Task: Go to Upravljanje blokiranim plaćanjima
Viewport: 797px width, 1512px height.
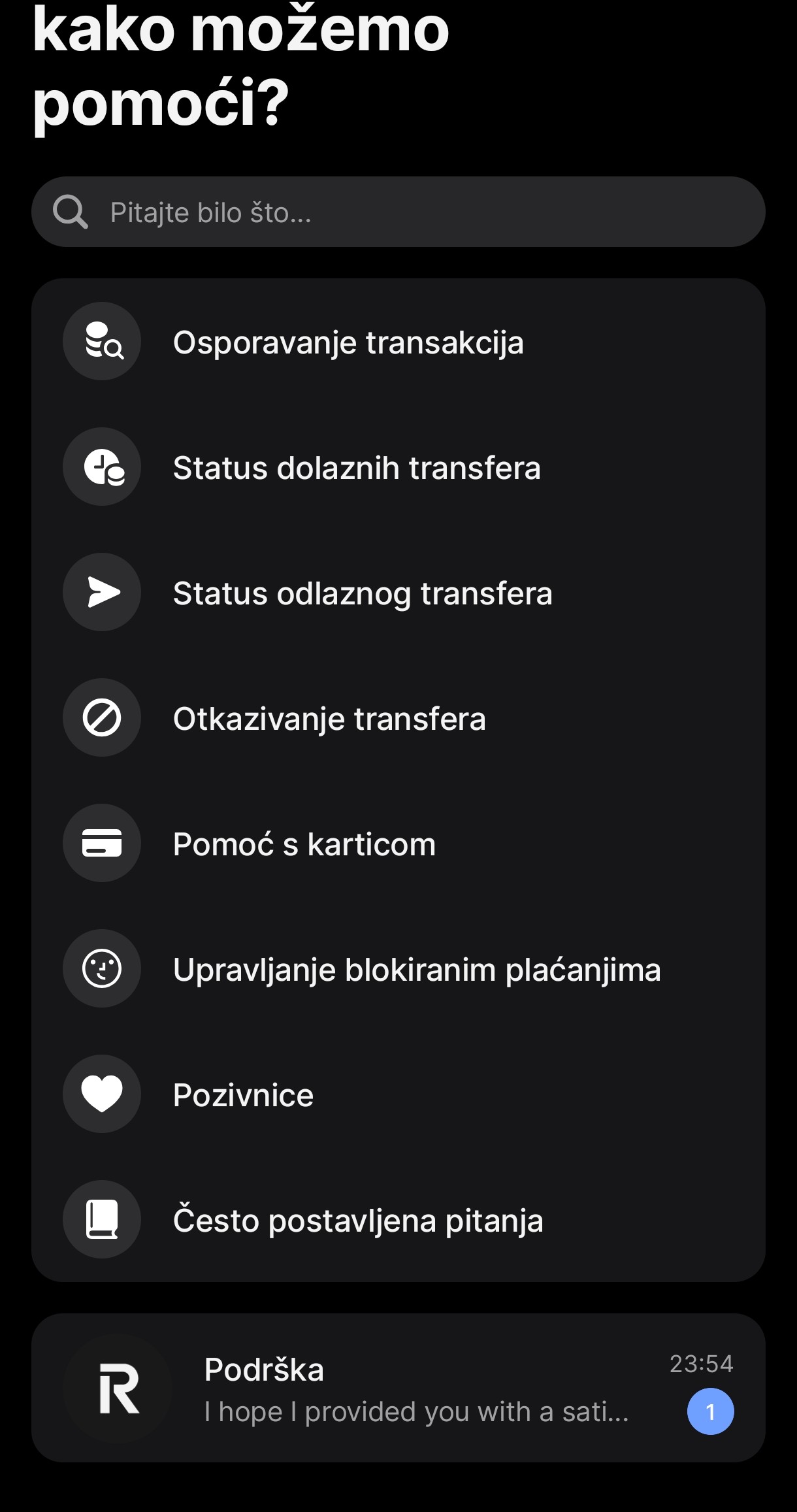Action: click(398, 969)
